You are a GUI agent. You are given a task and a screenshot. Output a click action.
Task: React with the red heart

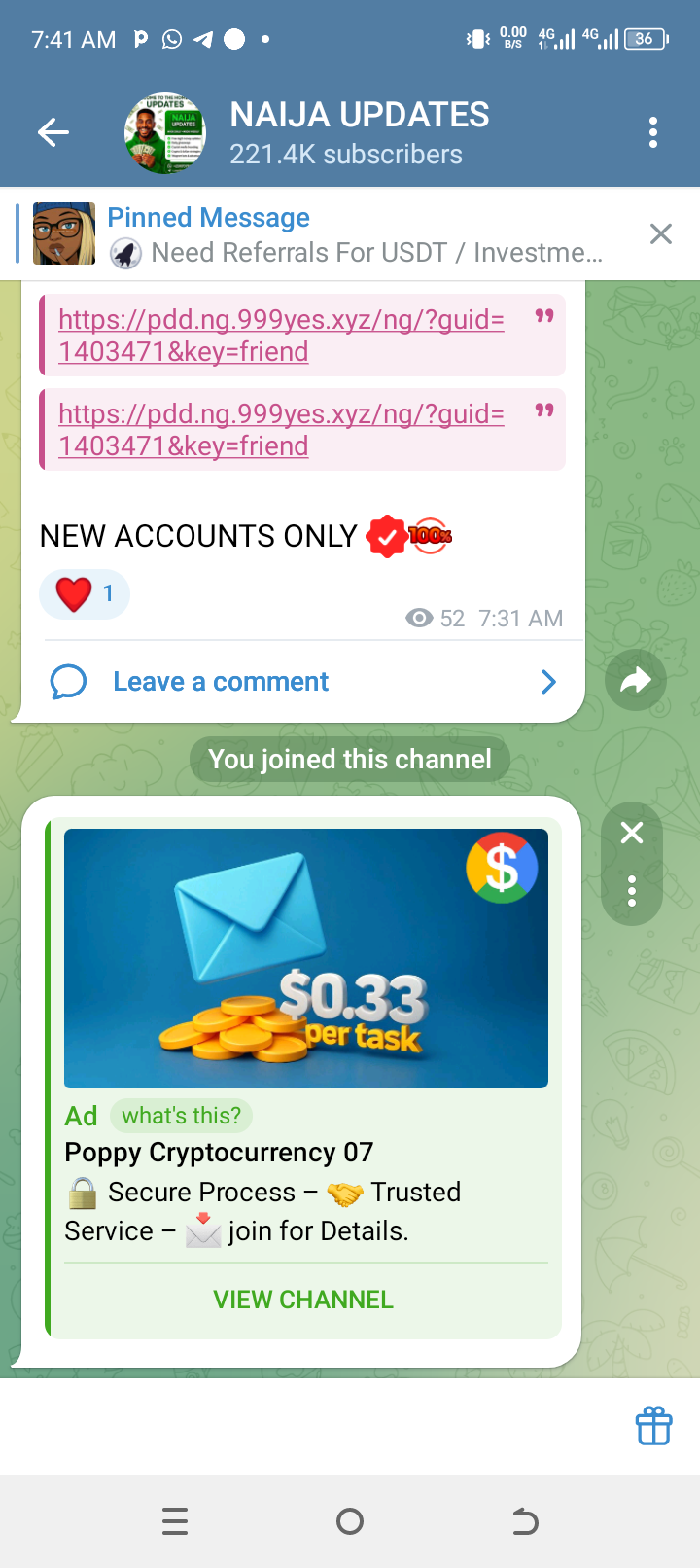coord(85,593)
